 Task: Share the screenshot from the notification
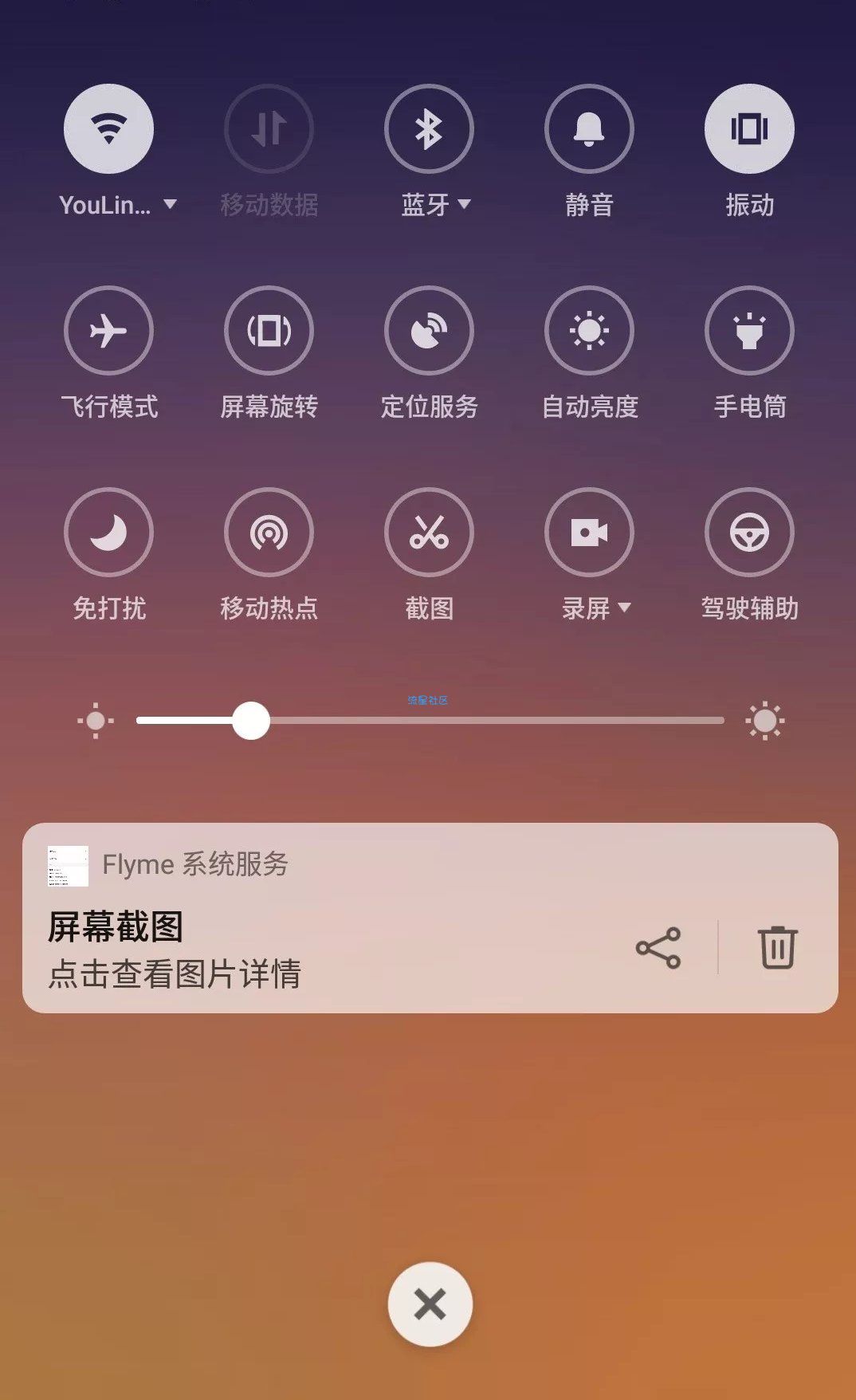point(658,948)
